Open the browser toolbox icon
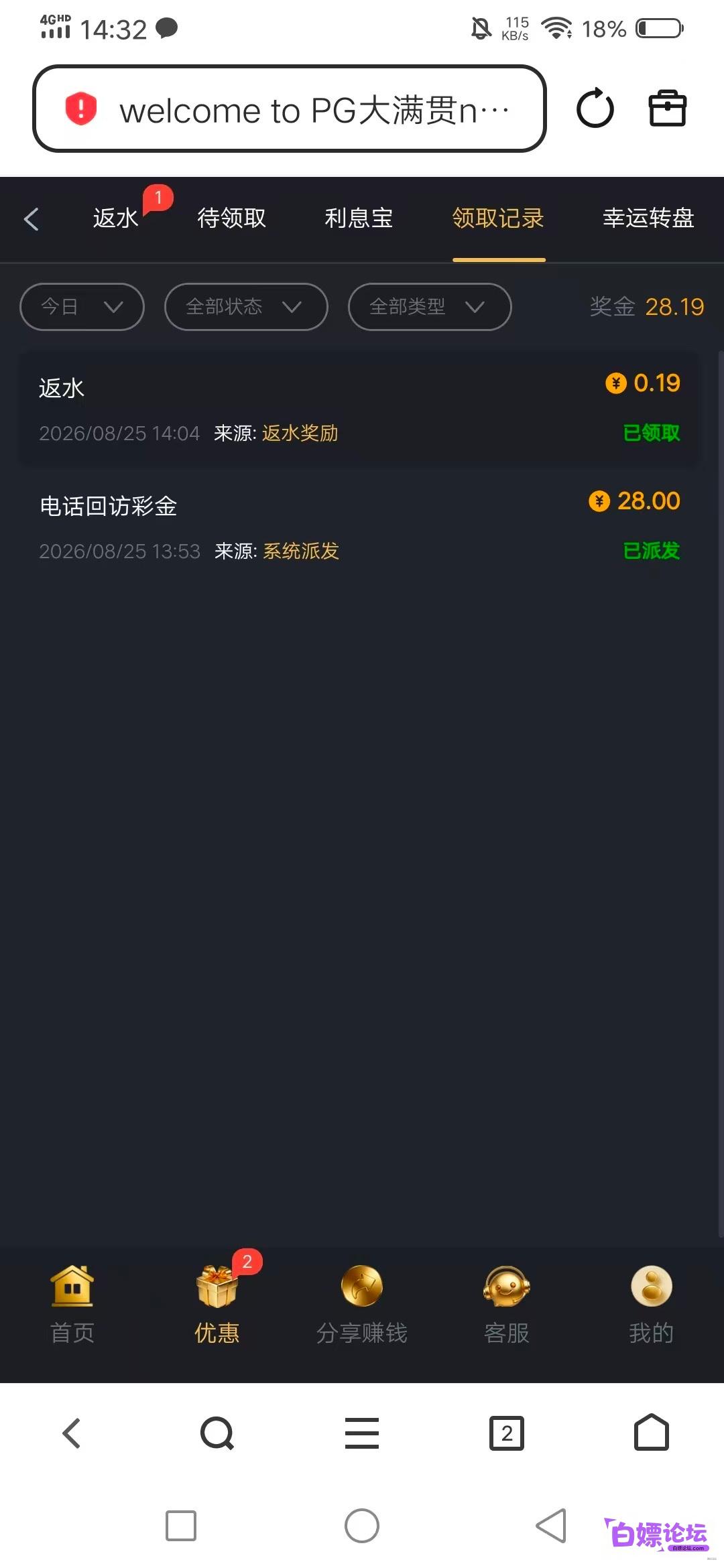The width and height of the screenshot is (724, 1568). 668,109
